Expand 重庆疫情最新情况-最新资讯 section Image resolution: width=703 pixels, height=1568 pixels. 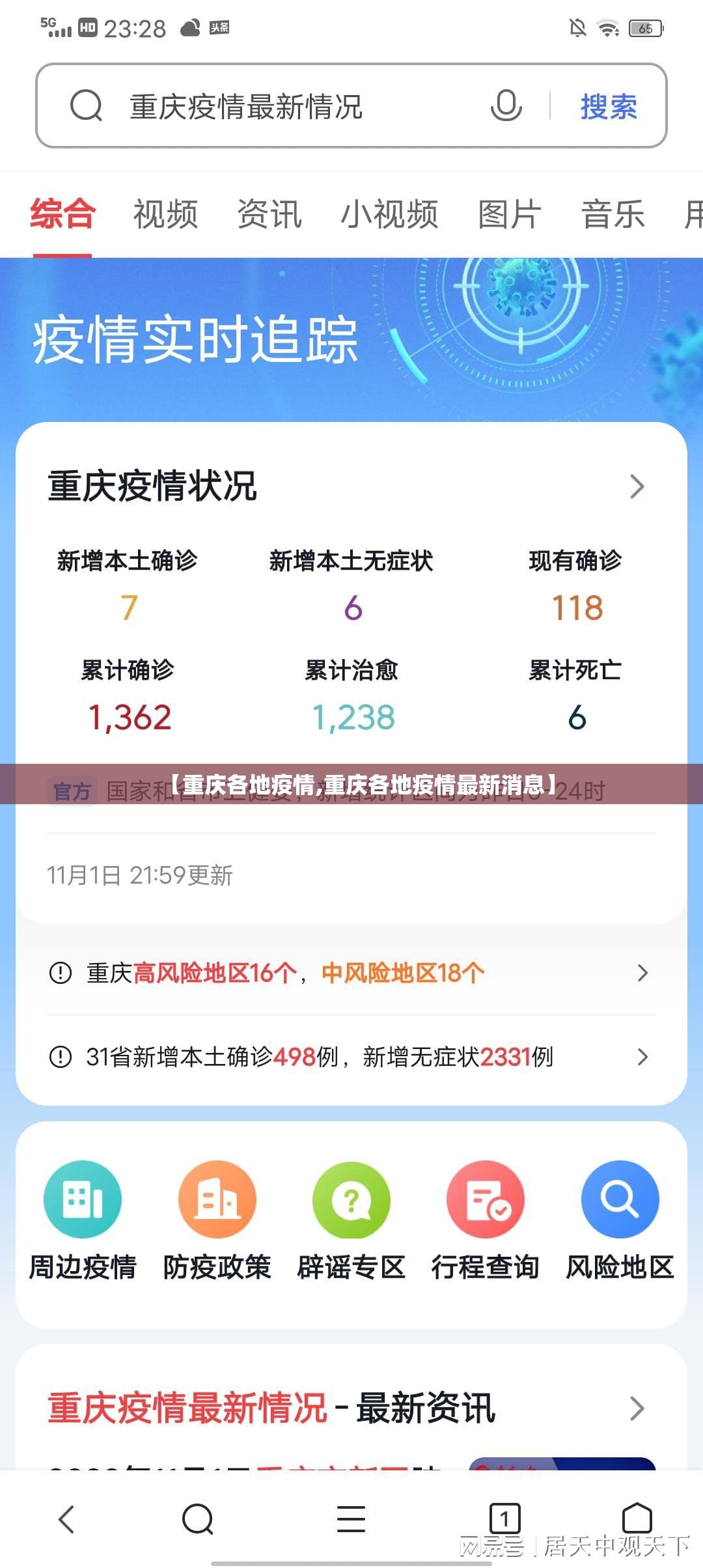[x=637, y=1409]
